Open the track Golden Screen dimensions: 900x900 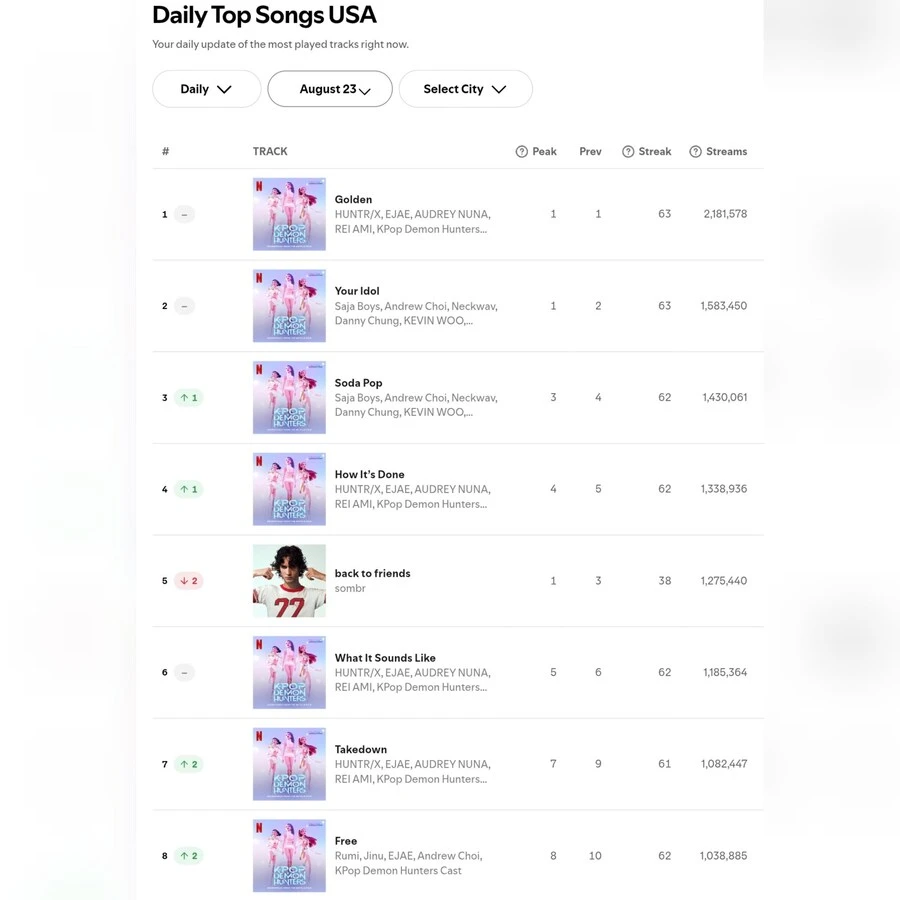click(353, 200)
